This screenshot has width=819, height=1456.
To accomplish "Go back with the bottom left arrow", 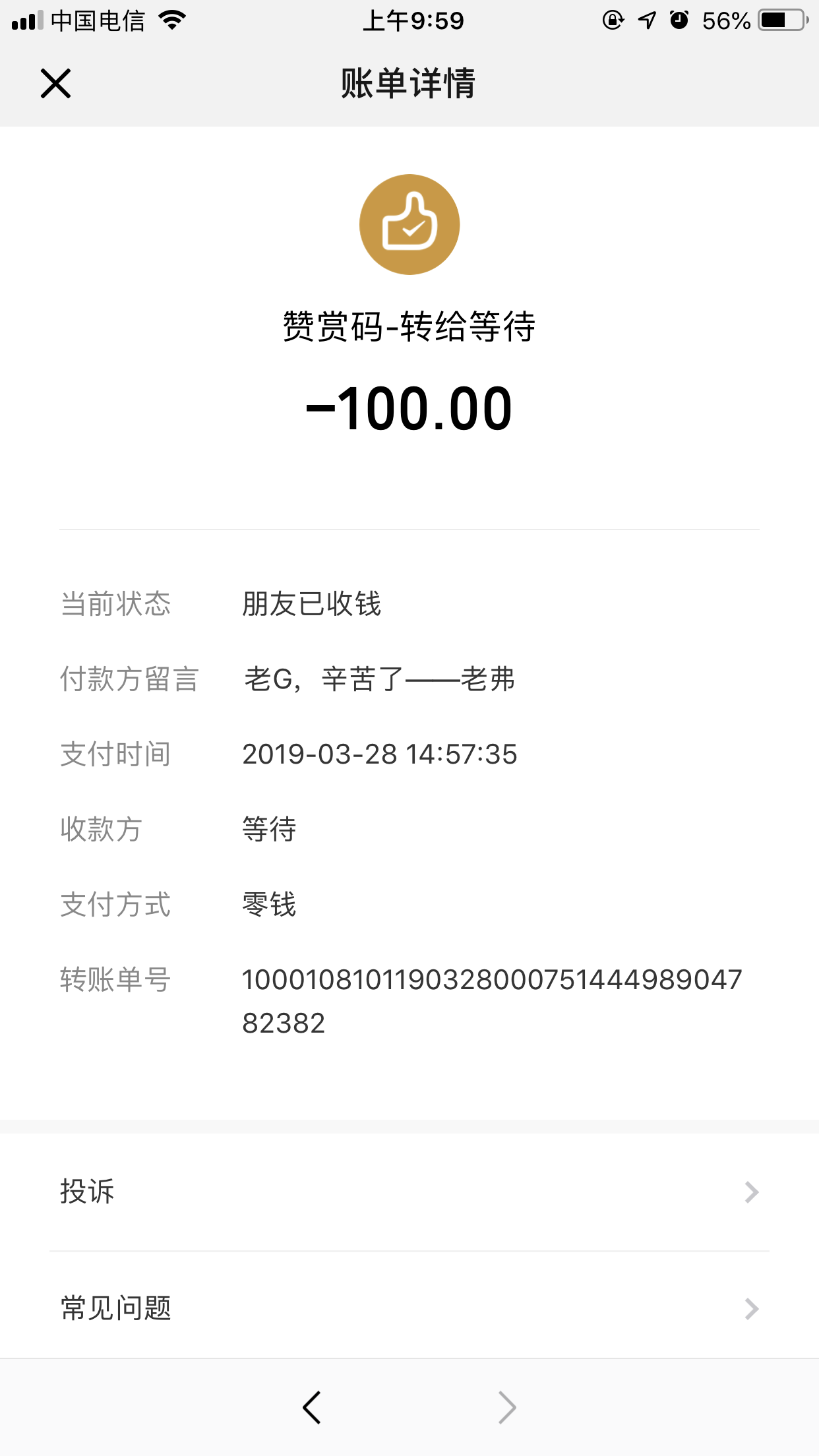I will point(312,1407).
